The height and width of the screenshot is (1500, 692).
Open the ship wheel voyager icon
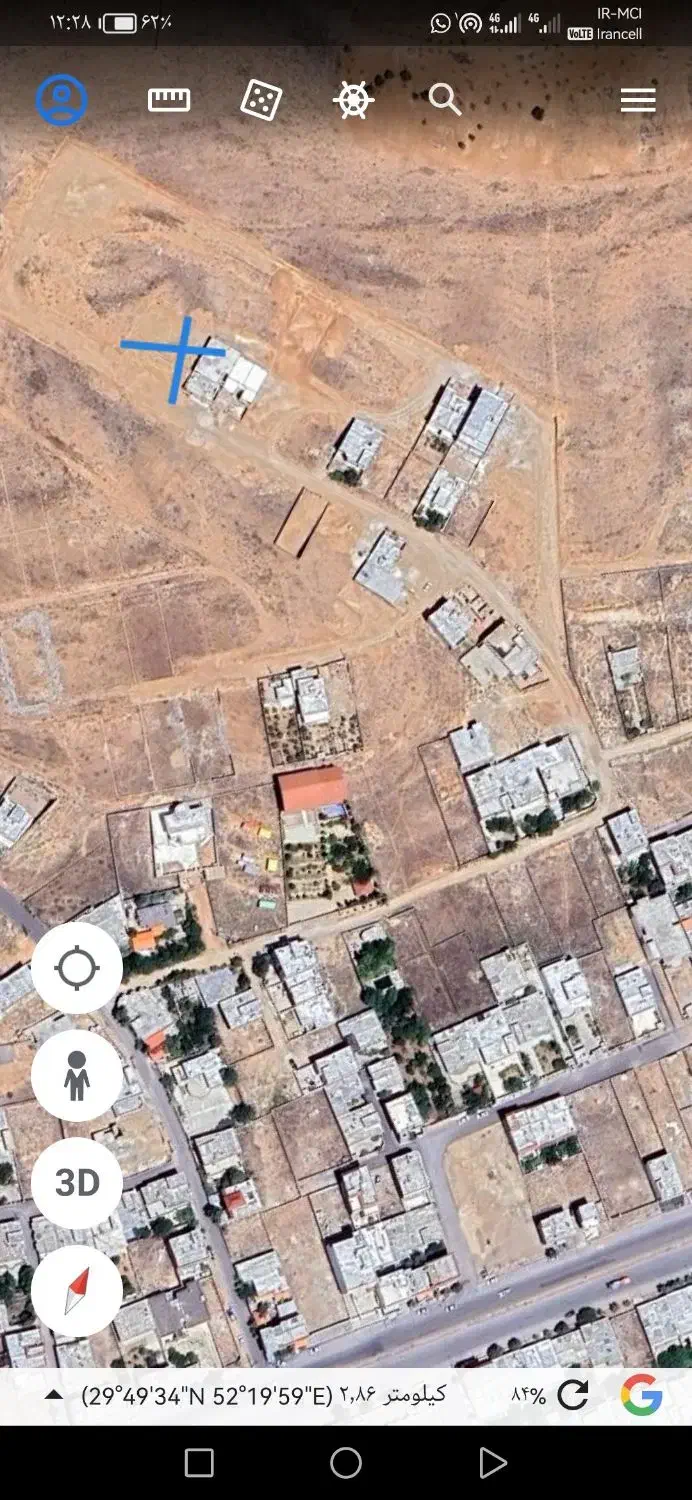[x=354, y=100]
